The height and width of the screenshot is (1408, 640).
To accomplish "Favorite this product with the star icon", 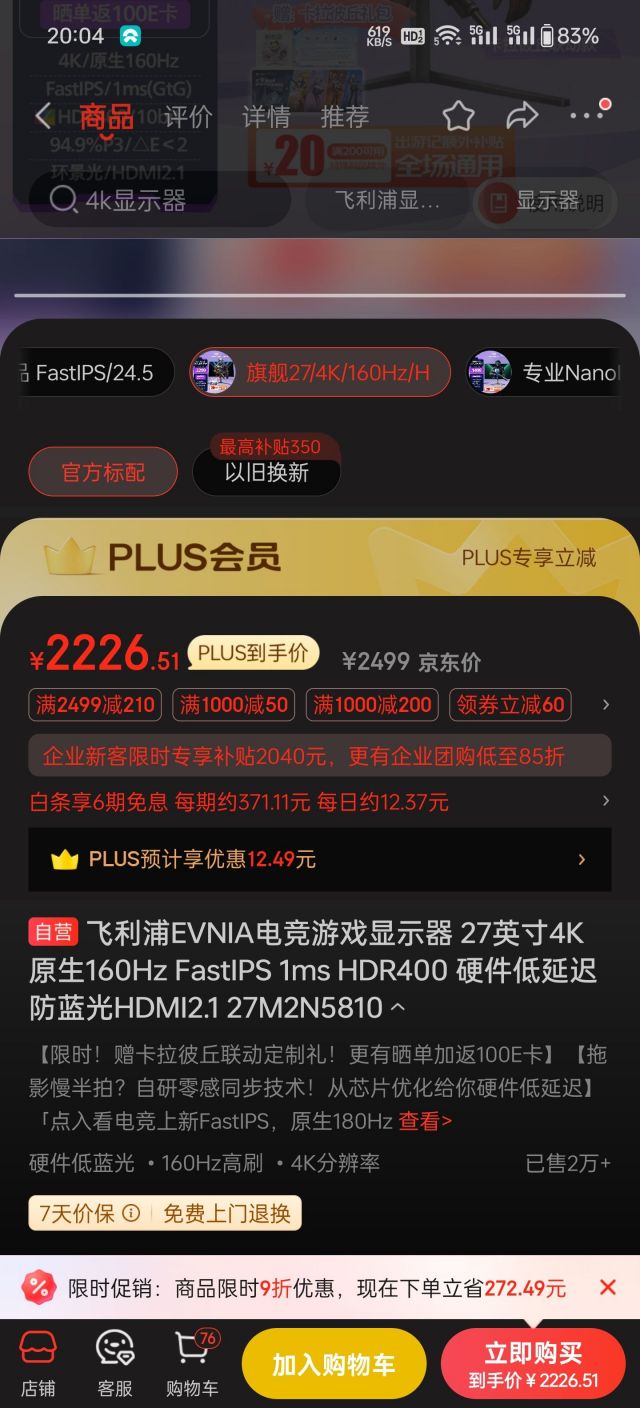I will [x=458, y=116].
